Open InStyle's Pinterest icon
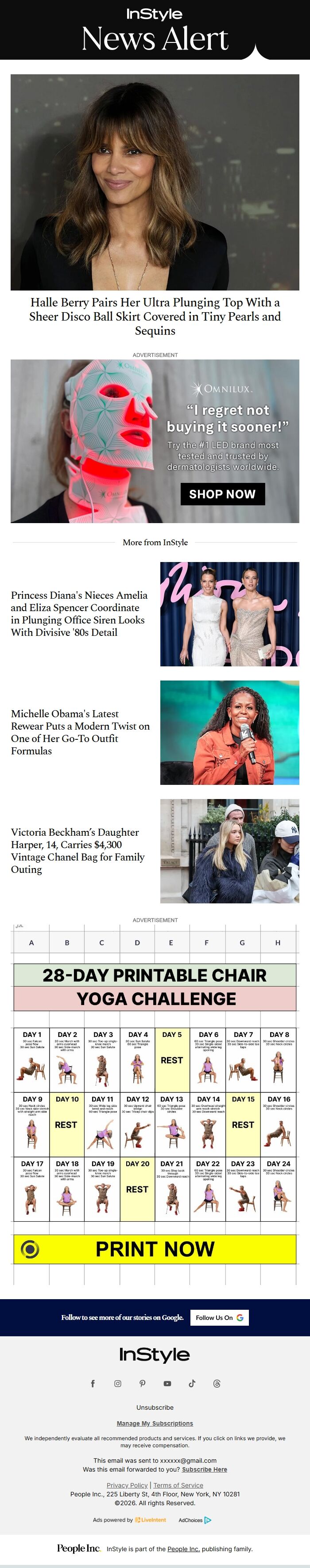 coord(143,1383)
